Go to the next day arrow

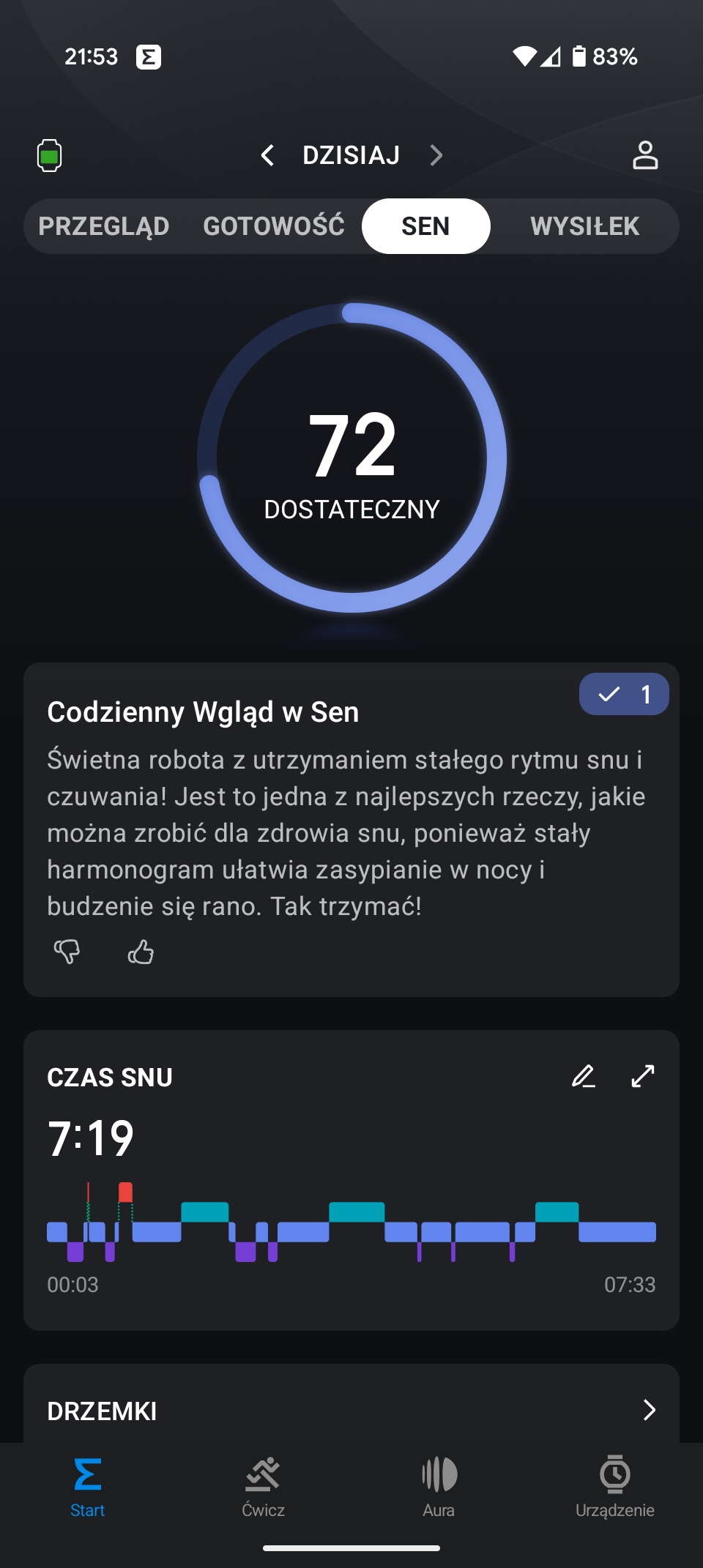point(436,155)
